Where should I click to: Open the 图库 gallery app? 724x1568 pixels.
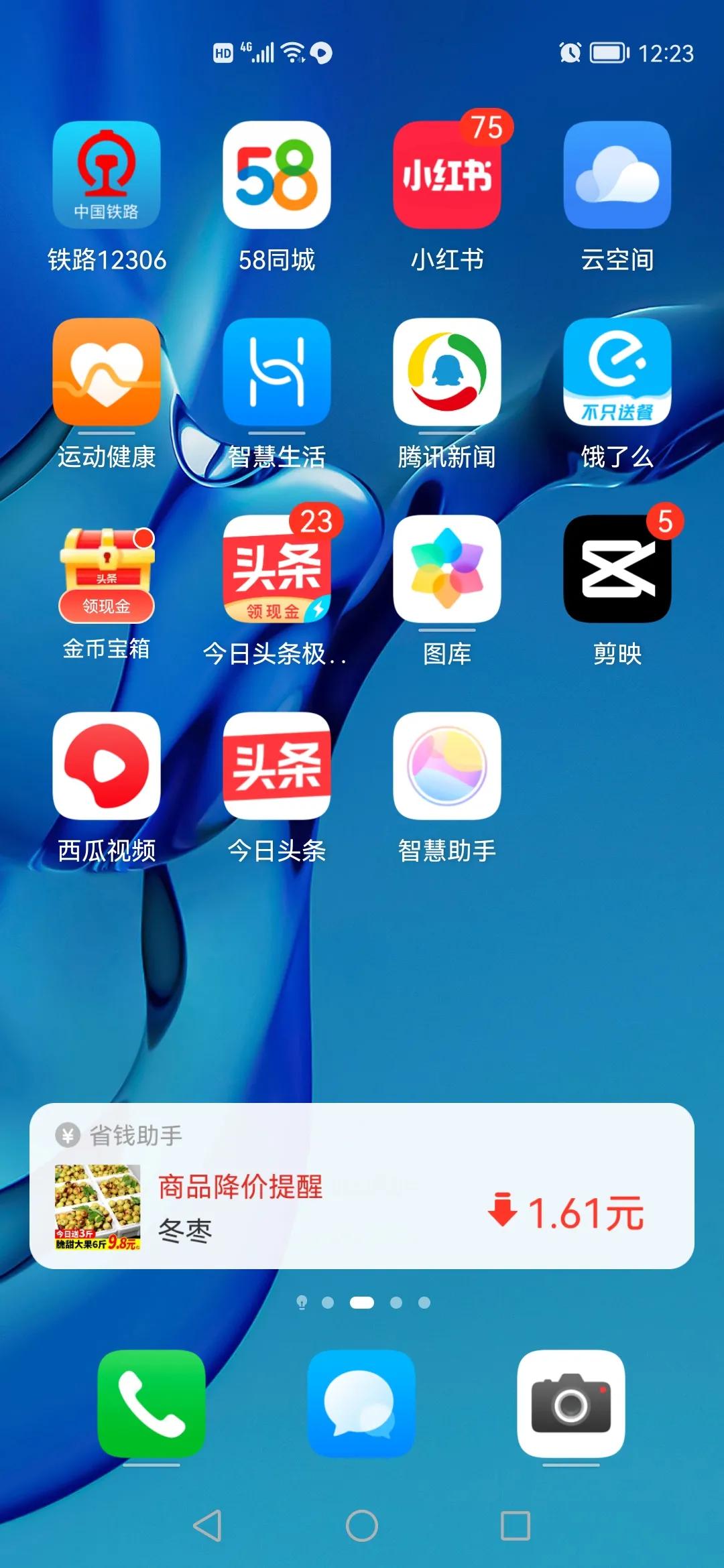tap(447, 570)
